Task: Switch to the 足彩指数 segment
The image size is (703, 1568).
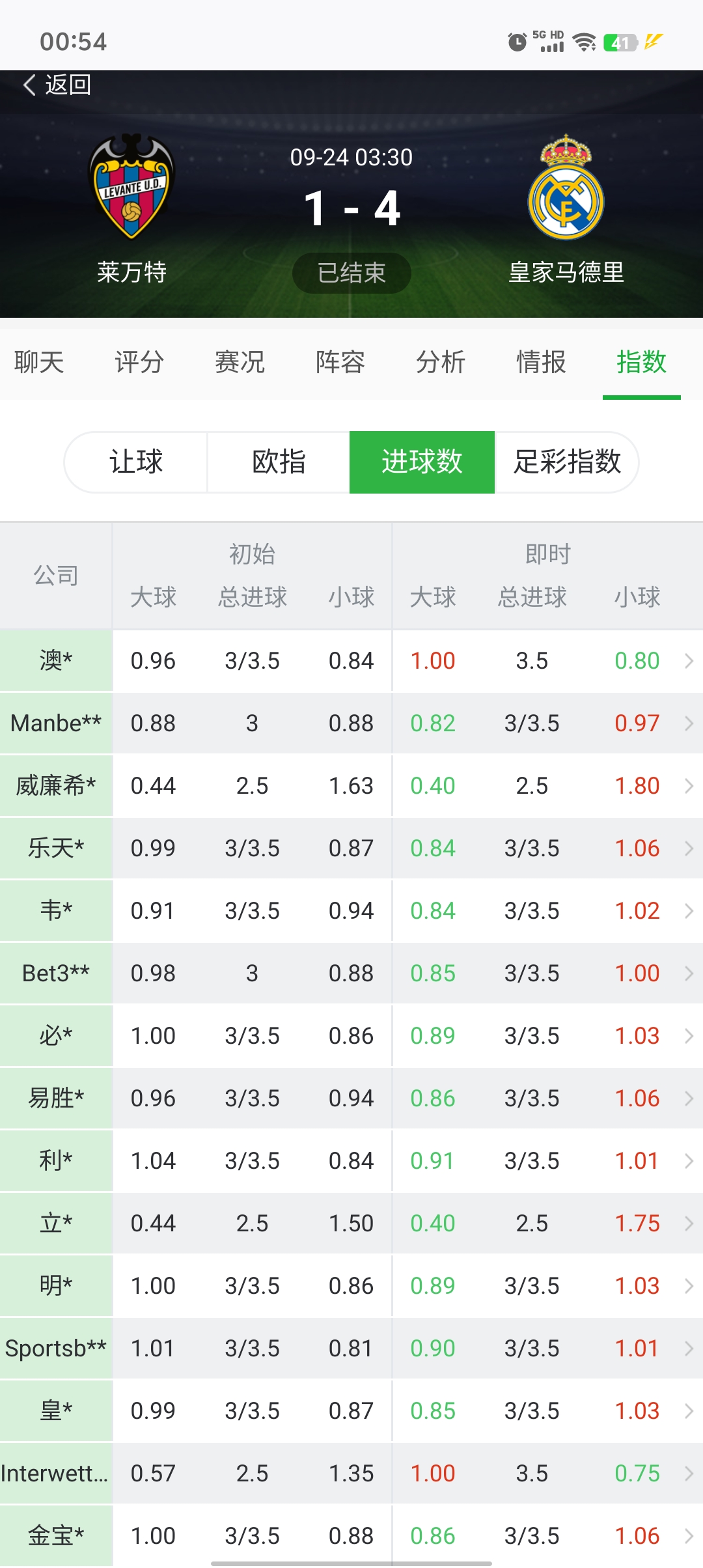Action: pyautogui.click(x=567, y=462)
